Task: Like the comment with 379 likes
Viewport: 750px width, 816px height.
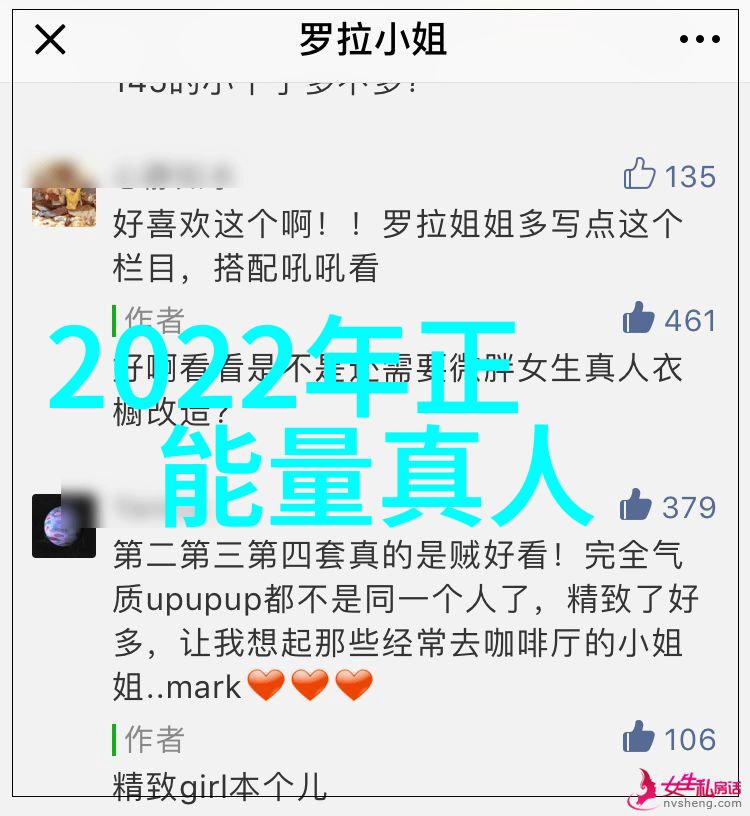Action: point(636,506)
